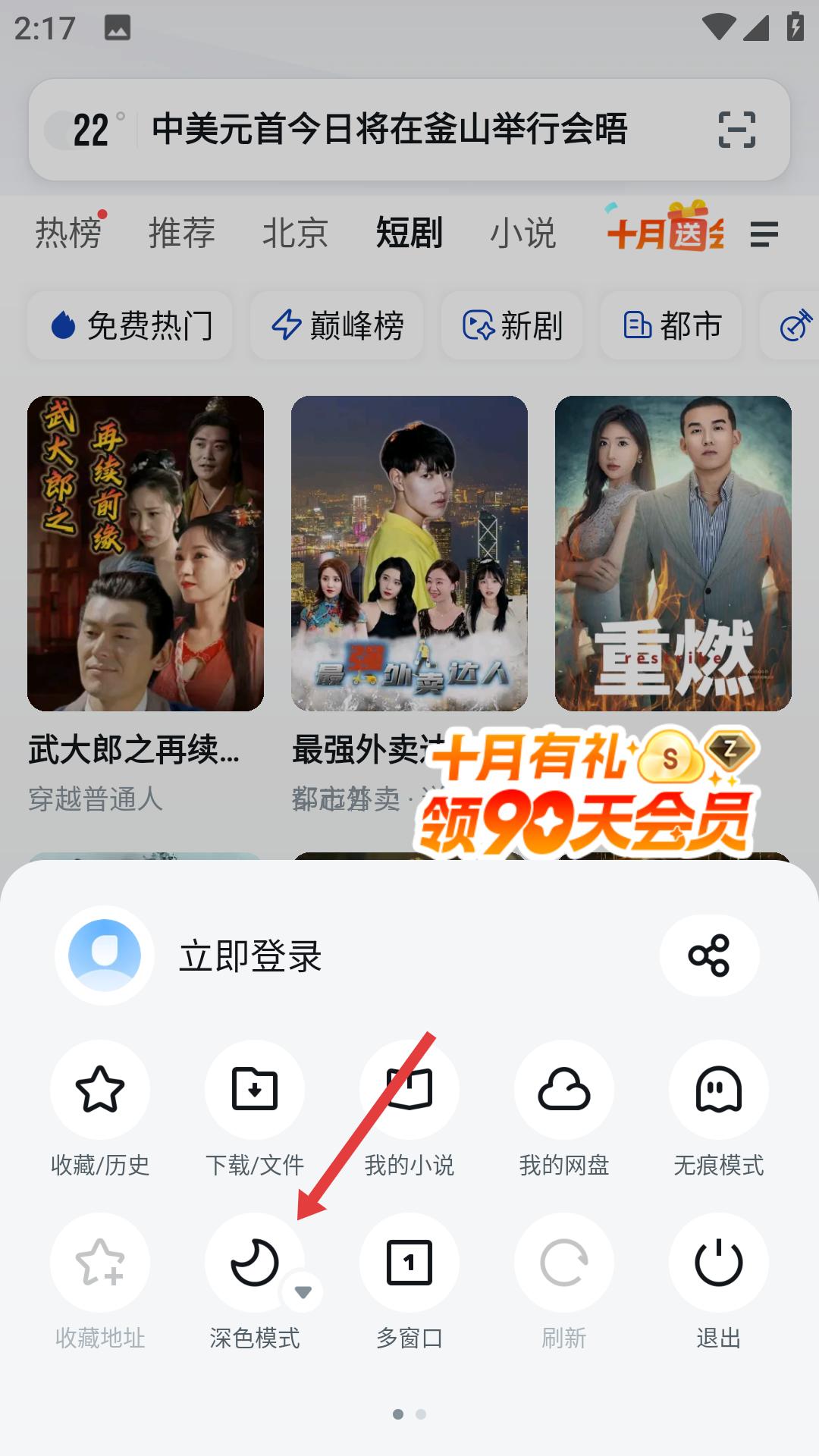Switch to the 热榜 tab
Image resolution: width=819 pixels, height=1456 pixels.
68,234
